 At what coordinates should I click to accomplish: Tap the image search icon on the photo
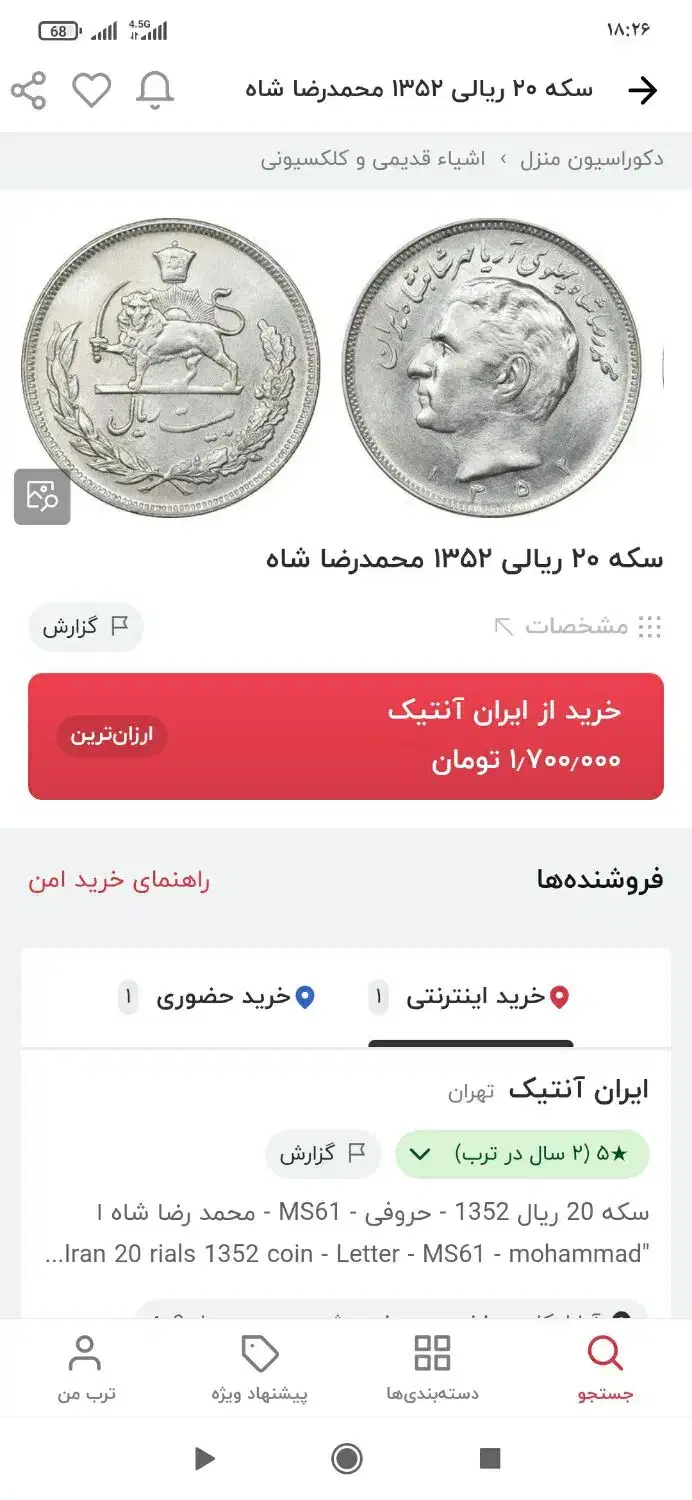click(x=42, y=497)
